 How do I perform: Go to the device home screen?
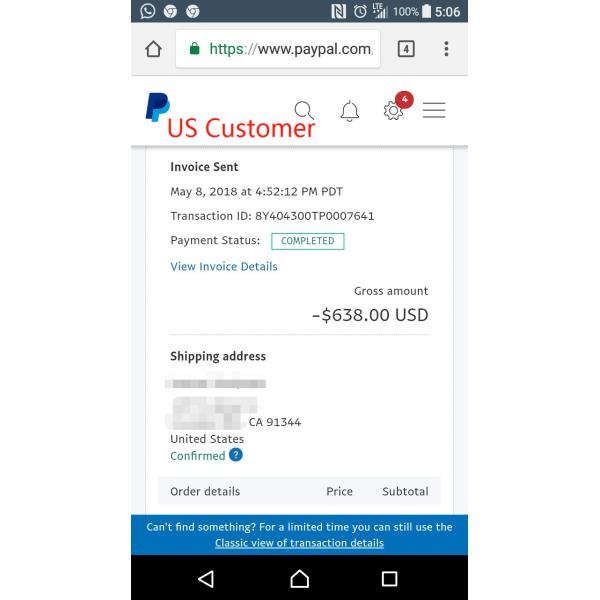[x=299, y=578]
